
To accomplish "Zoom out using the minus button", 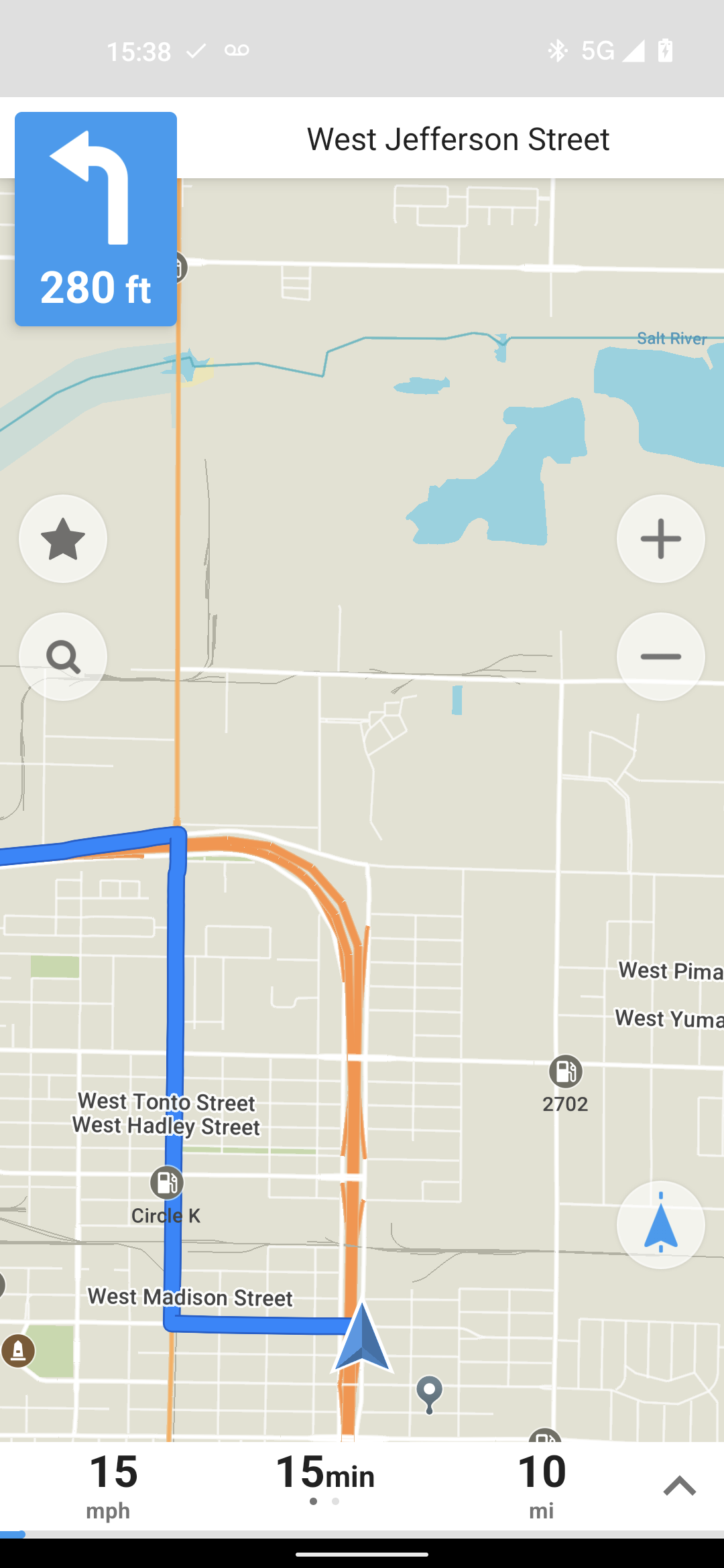I will tap(660, 657).
